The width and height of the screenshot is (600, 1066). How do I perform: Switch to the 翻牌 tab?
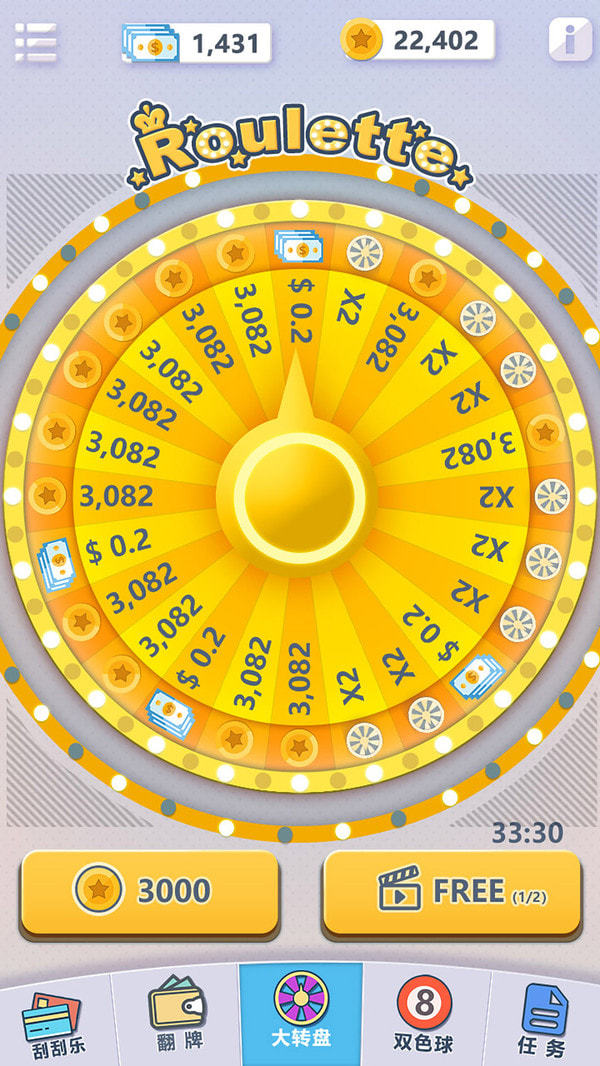[x=178, y=1015]
